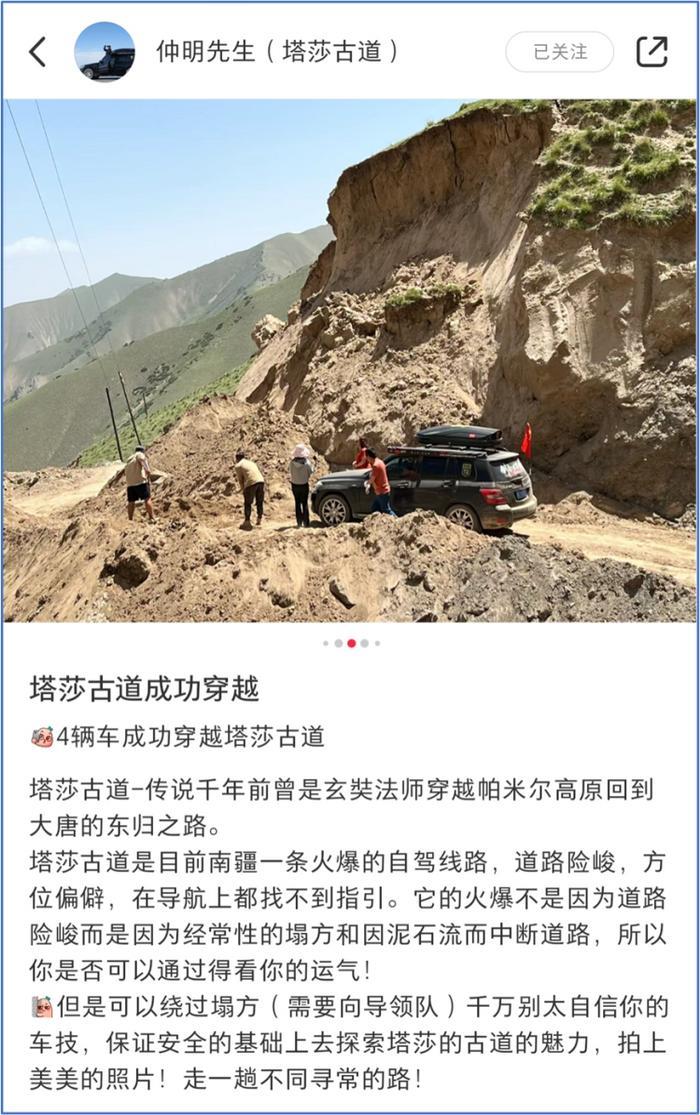Open 仲明先生's profile avatar
The width and height of the screenshot is (700, 1115).
(x=104, y=51)
